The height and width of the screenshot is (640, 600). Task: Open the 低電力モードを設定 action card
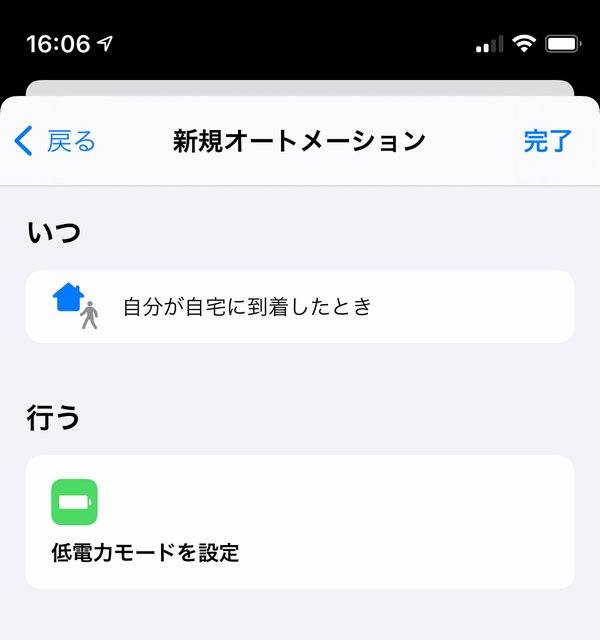click(x=300, y=522)
